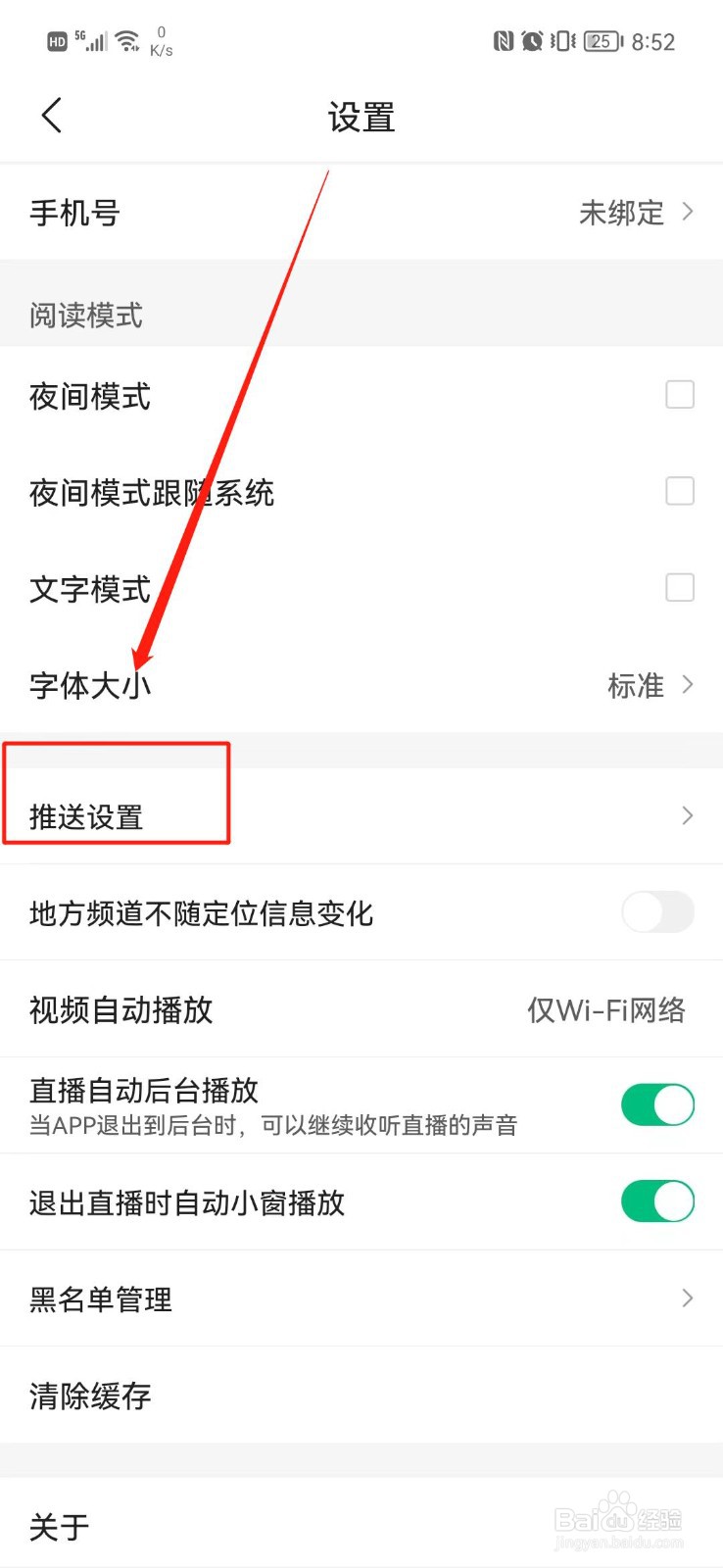
Task: Enable 夜间模式 checkbox
Action: point(679,394)
